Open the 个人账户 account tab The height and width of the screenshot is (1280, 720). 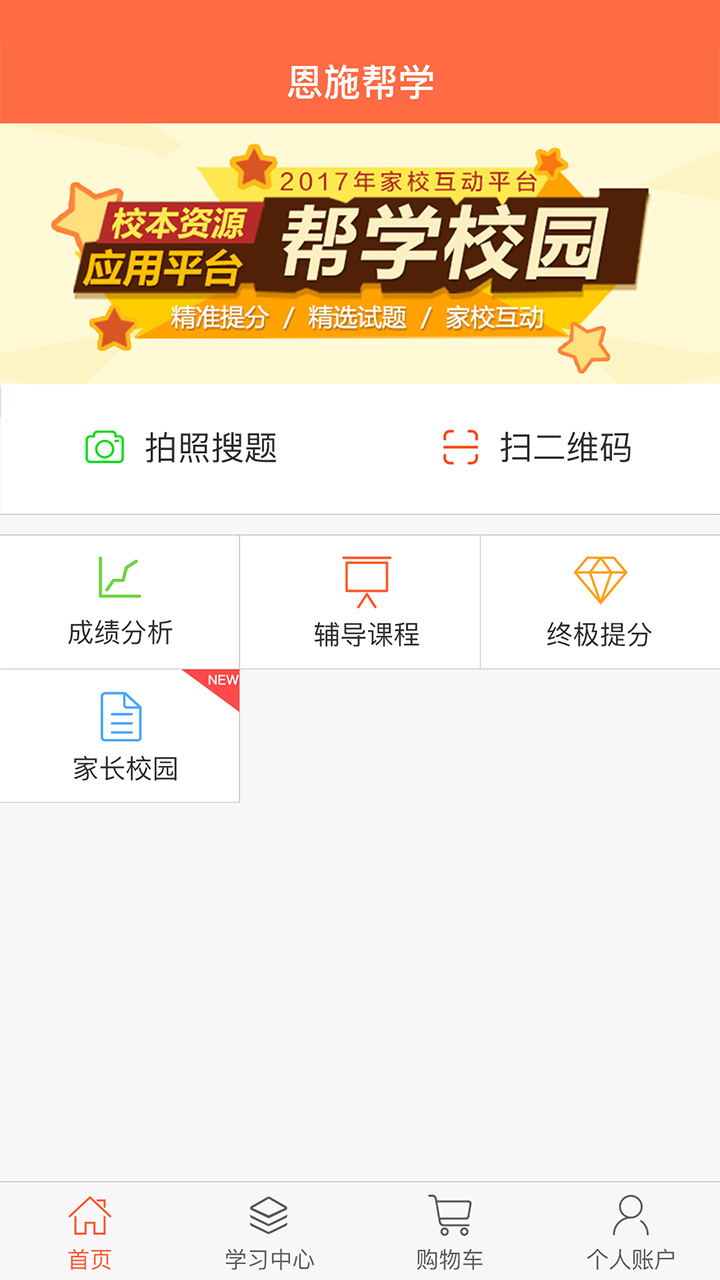(630, 1232)
